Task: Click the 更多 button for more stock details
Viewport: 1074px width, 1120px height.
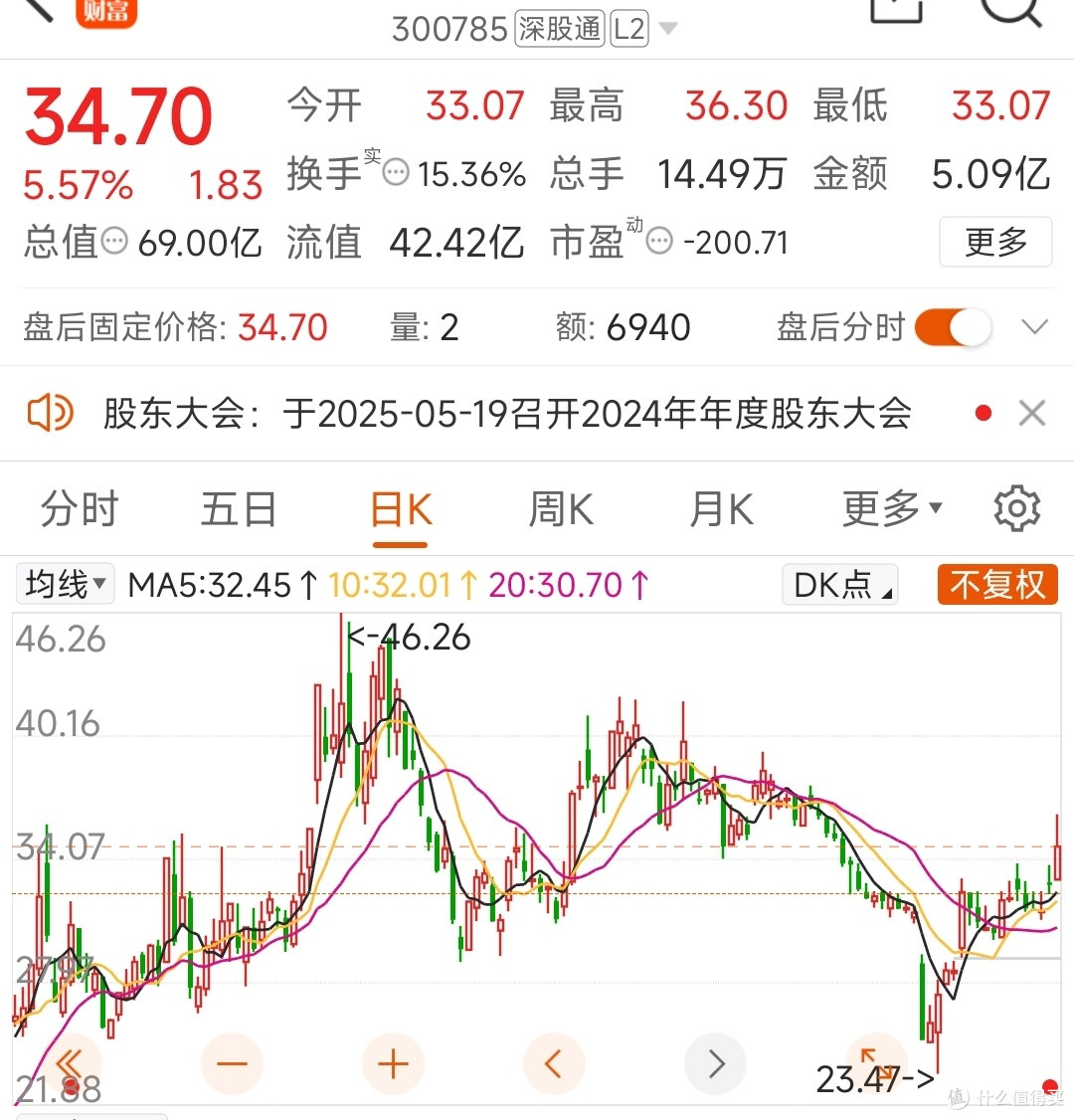Action: (x=995, y=242)
